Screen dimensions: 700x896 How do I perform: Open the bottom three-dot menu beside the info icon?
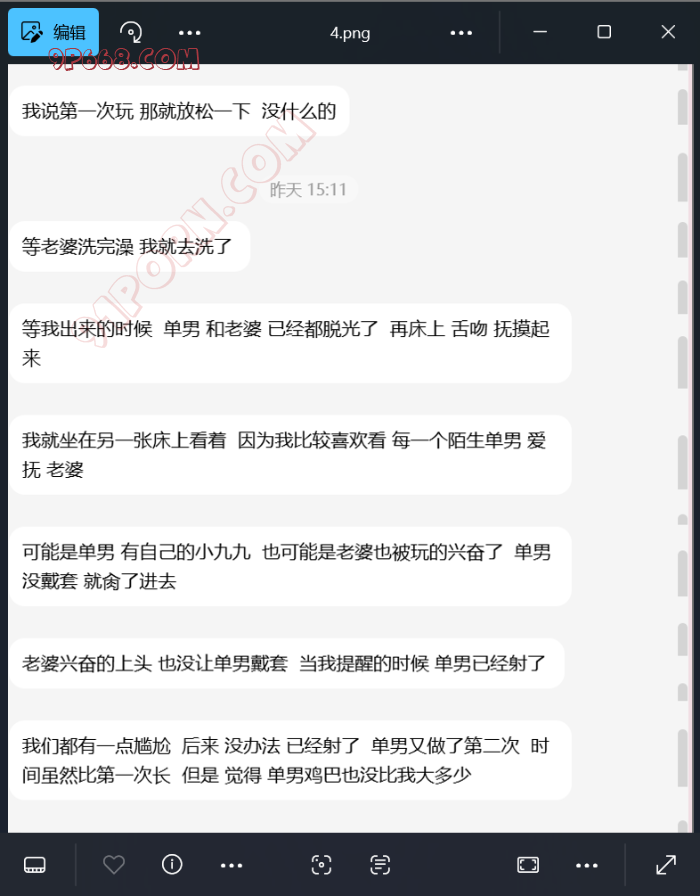click(x=231, y=864)
